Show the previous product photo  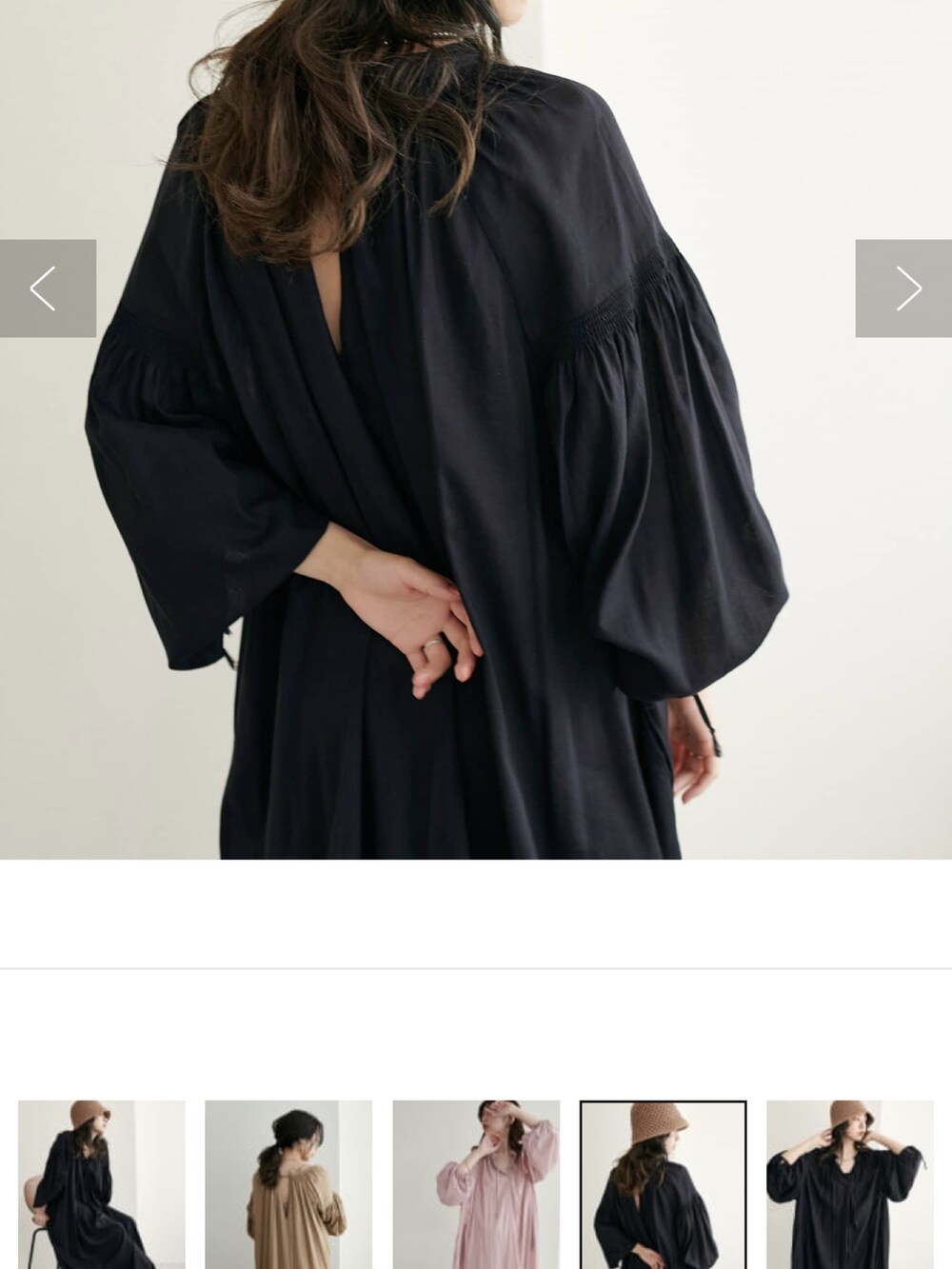pyautogui.click(x=48, y=288)
